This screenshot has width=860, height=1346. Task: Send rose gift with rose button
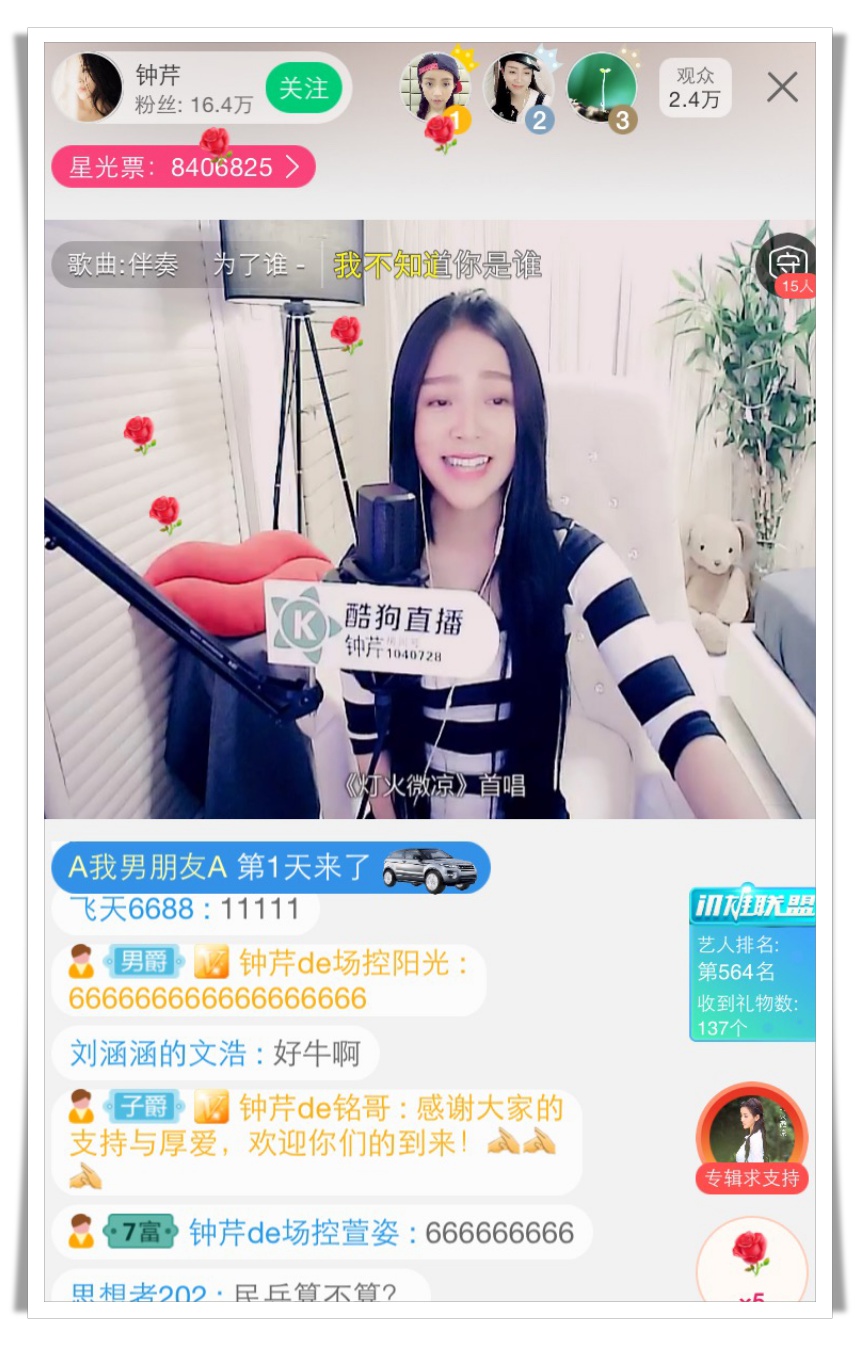[752, 1260]
